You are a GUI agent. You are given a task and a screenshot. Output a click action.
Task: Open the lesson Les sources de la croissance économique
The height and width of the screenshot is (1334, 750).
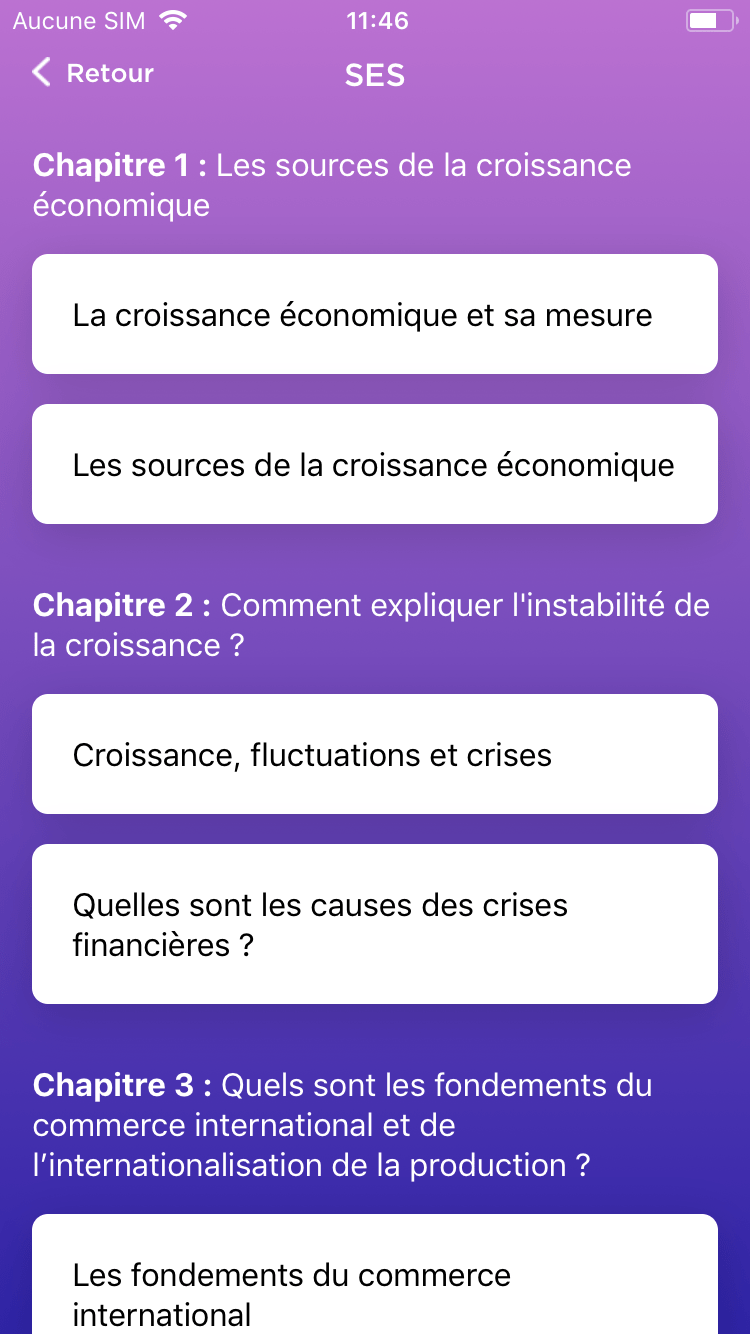pos(375,464)
